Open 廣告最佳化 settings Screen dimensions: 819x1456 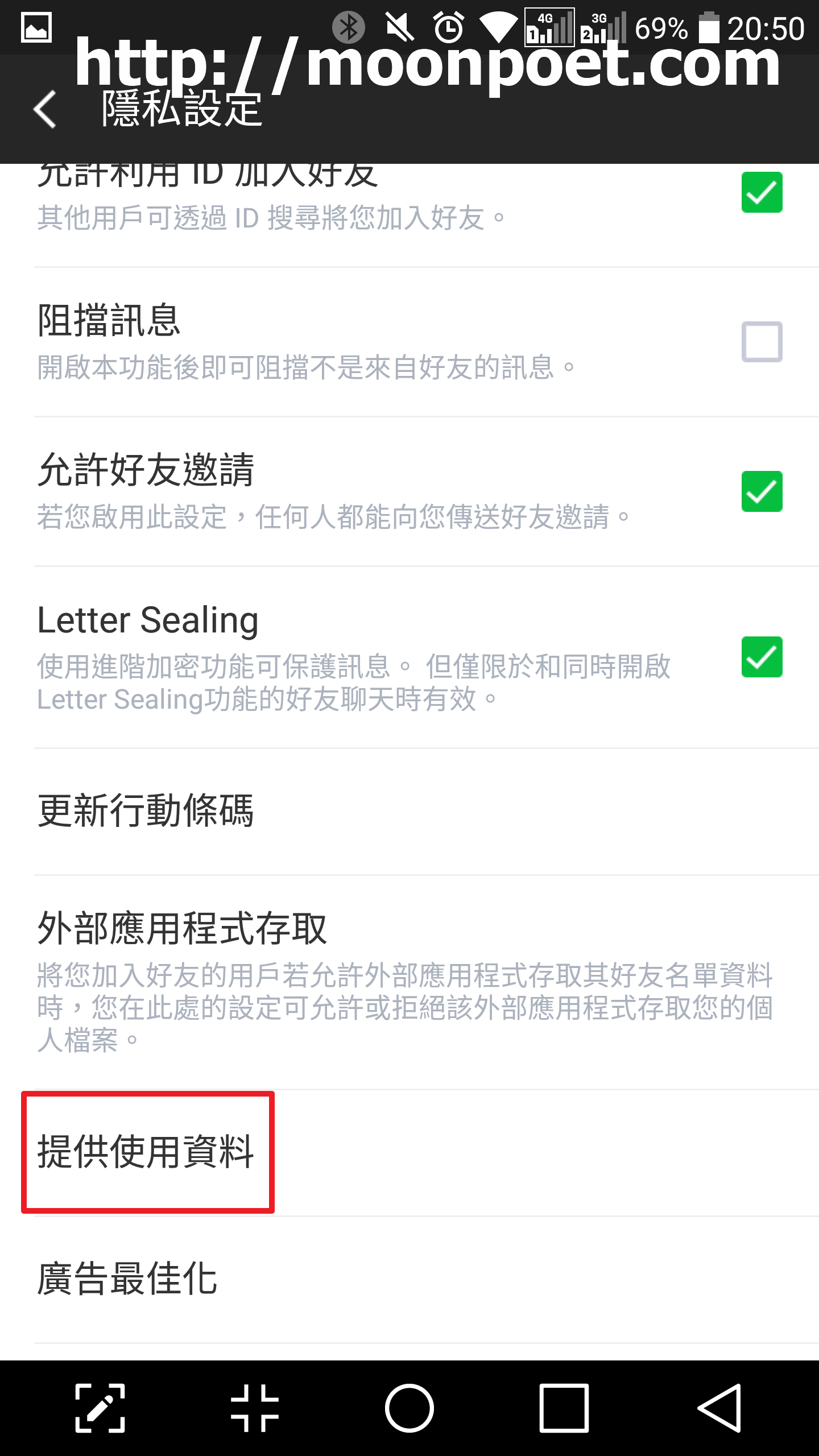click(409, 1280)
